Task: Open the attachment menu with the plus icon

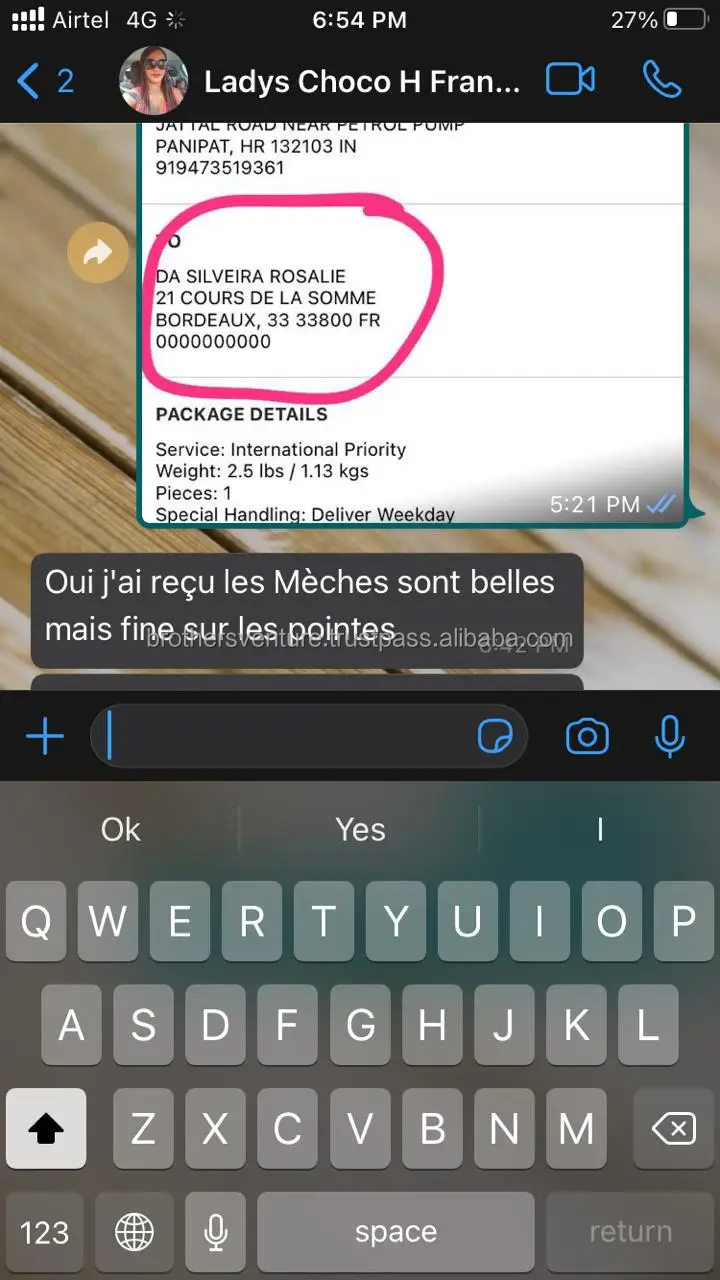Action: [43, 736]
